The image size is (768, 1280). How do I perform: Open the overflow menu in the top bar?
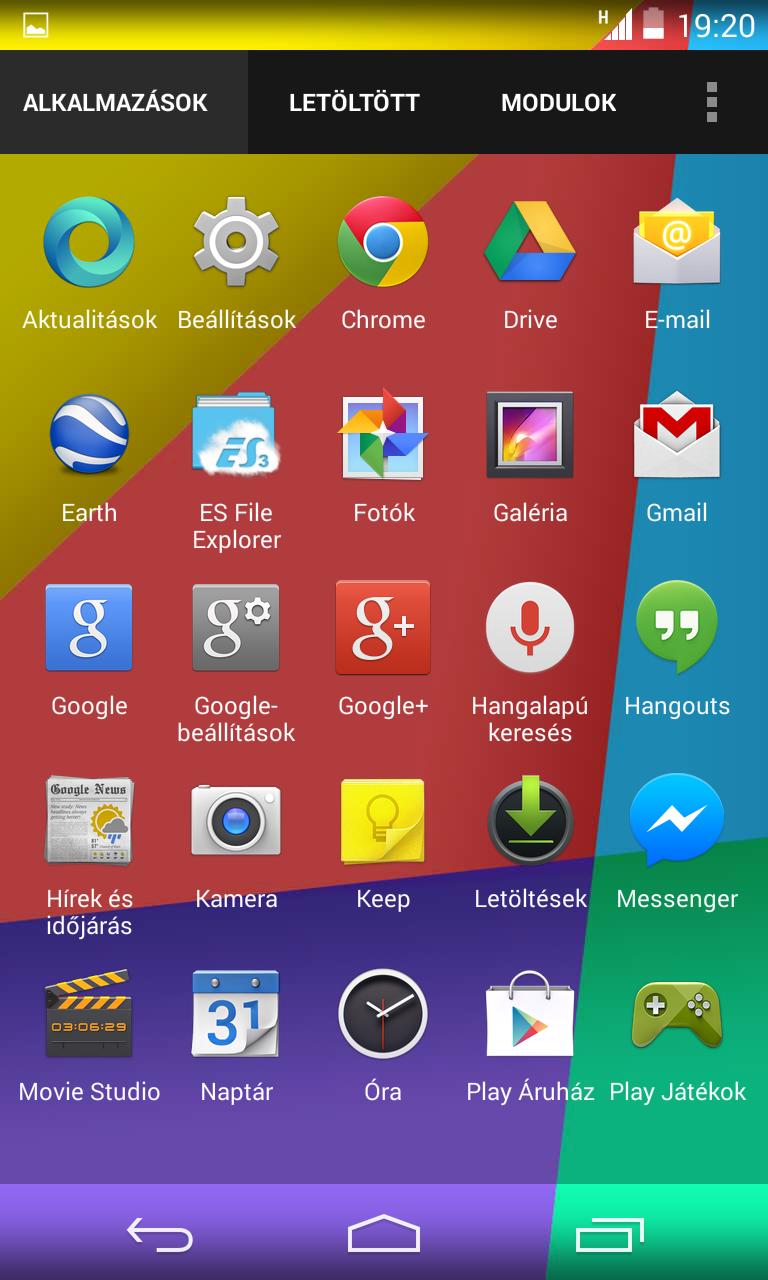coord(711,102)
